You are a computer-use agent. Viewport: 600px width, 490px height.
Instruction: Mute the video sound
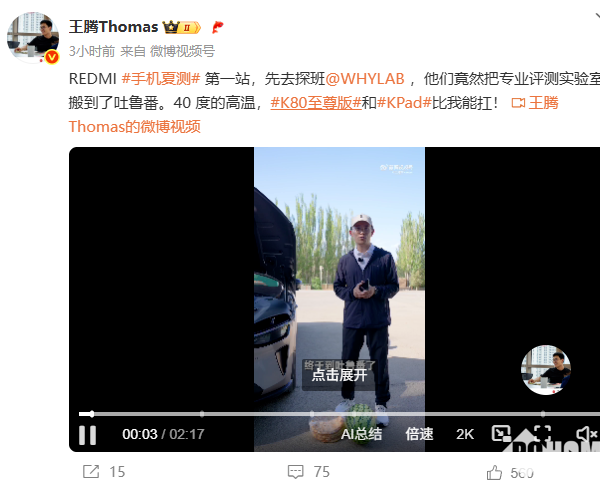(585, 434)
